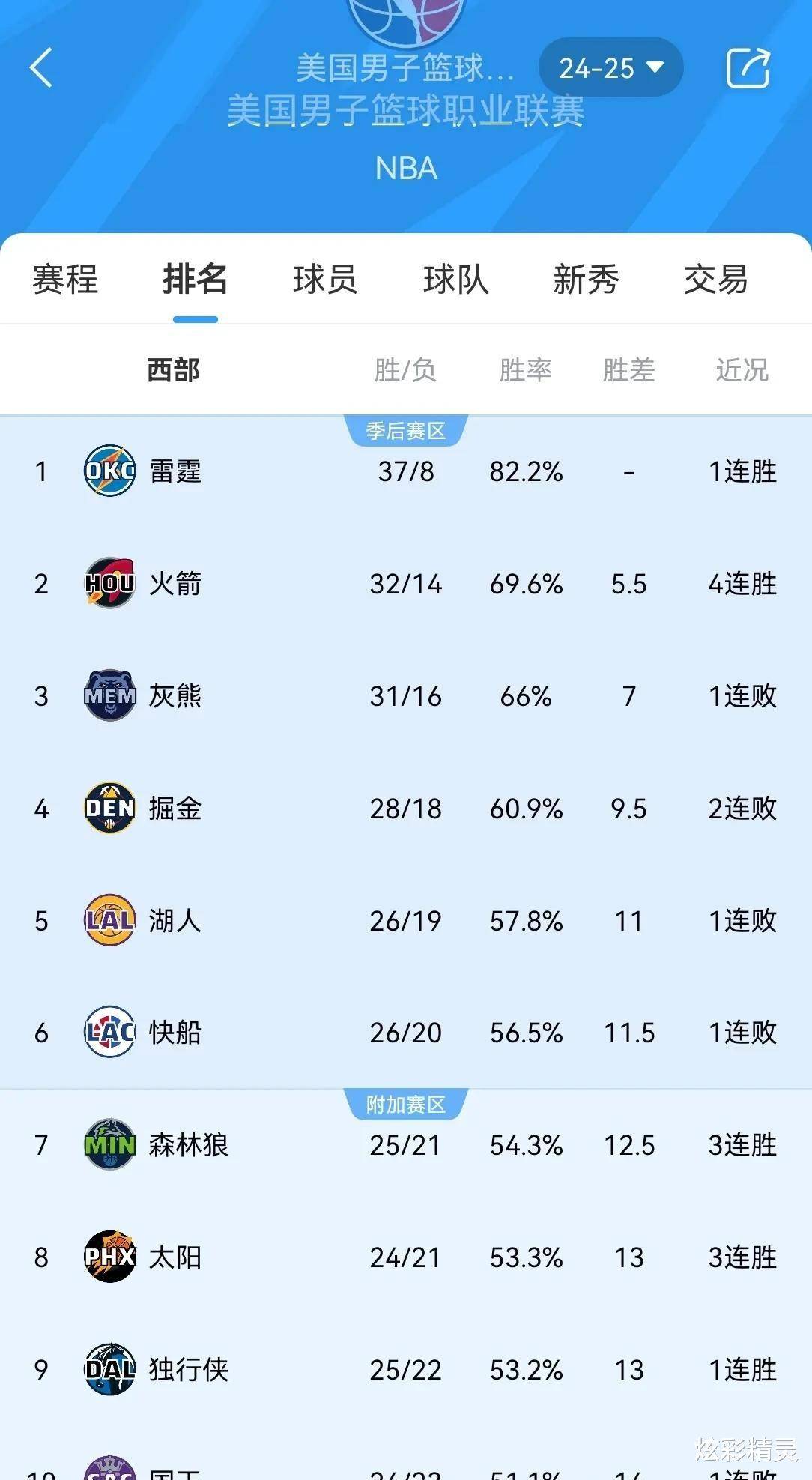The height and width of the screenshot is (1480, 812).
Task: Select the Houston Rockets (HOU) logo
Action: 109,583
